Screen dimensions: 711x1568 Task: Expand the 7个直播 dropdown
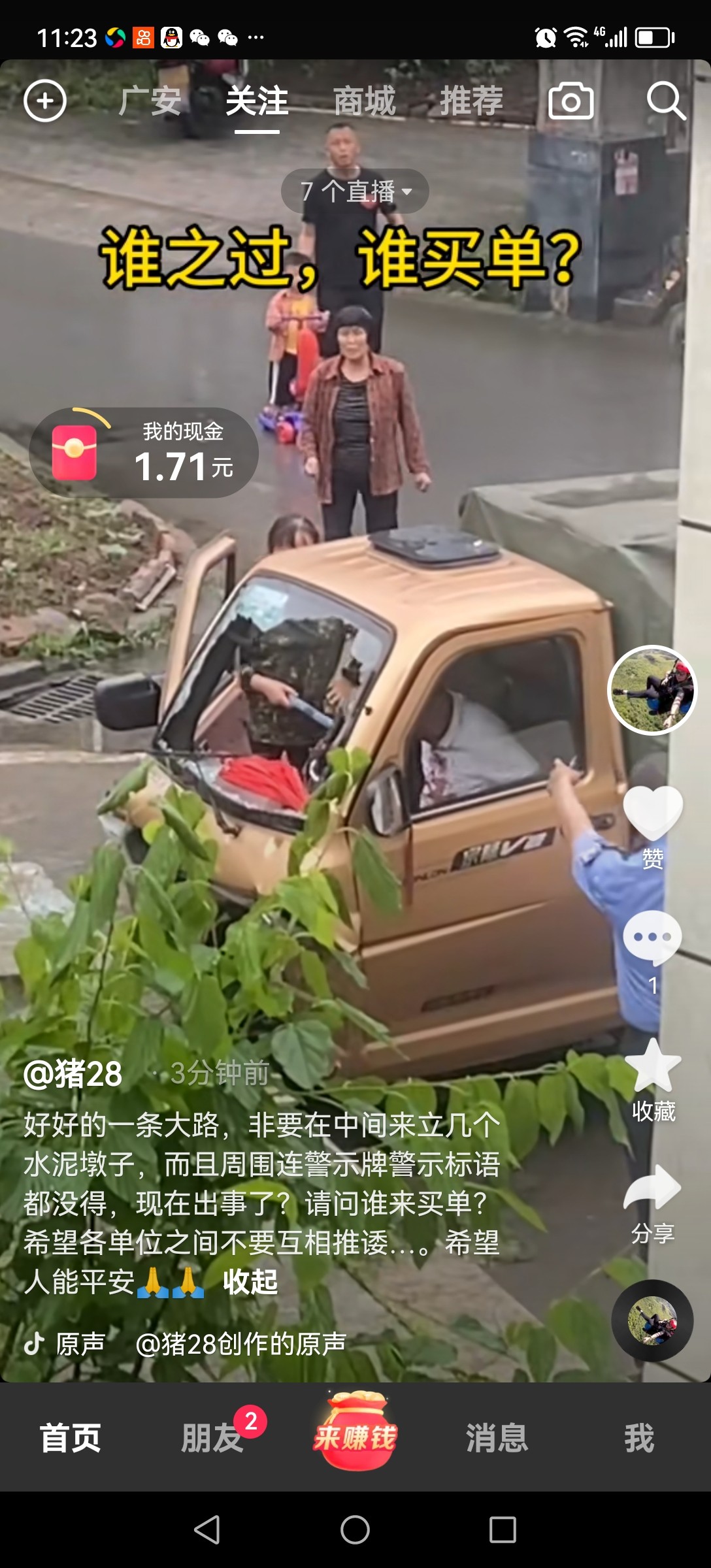(355, 191)
